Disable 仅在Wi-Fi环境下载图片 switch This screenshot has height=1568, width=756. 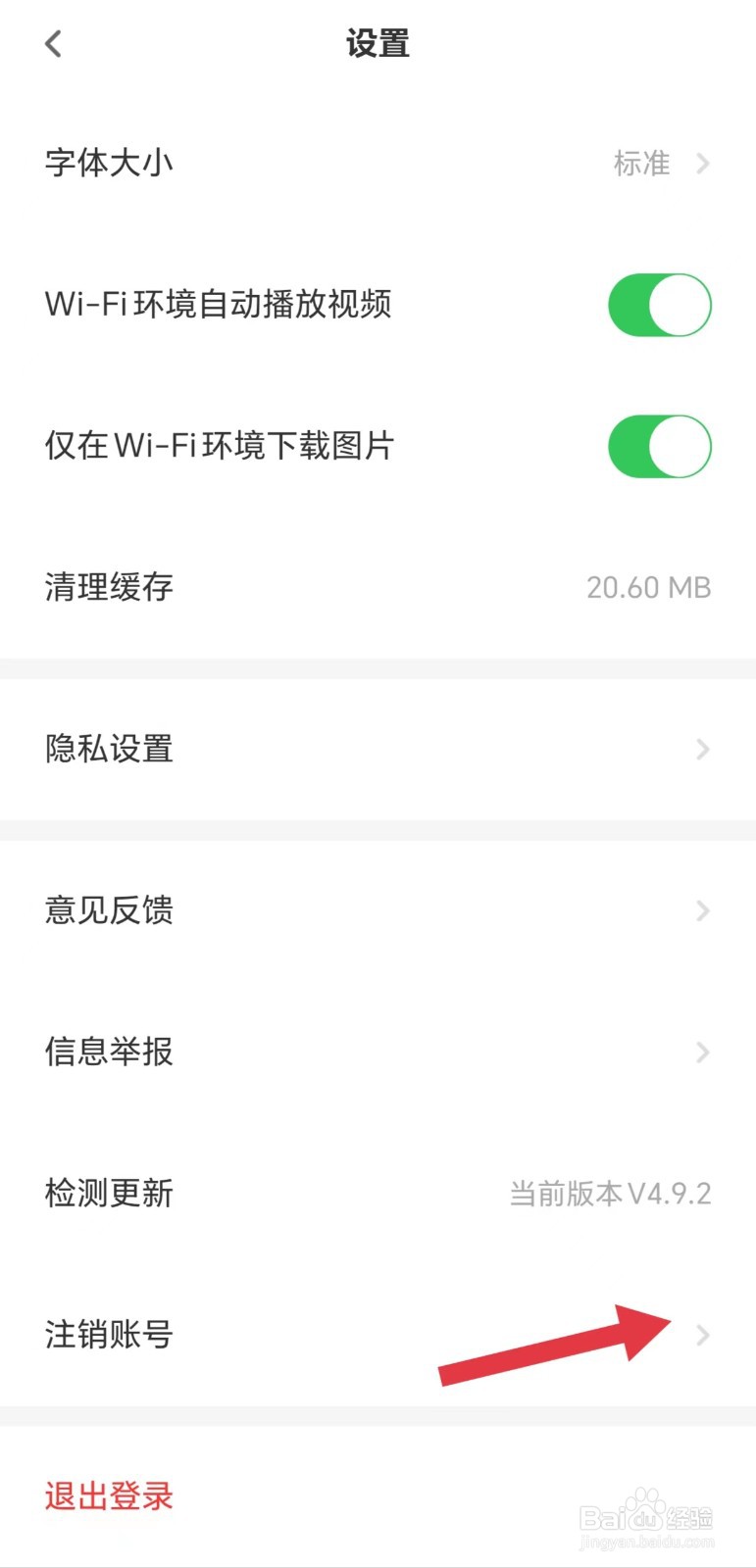tap(659, 447)
